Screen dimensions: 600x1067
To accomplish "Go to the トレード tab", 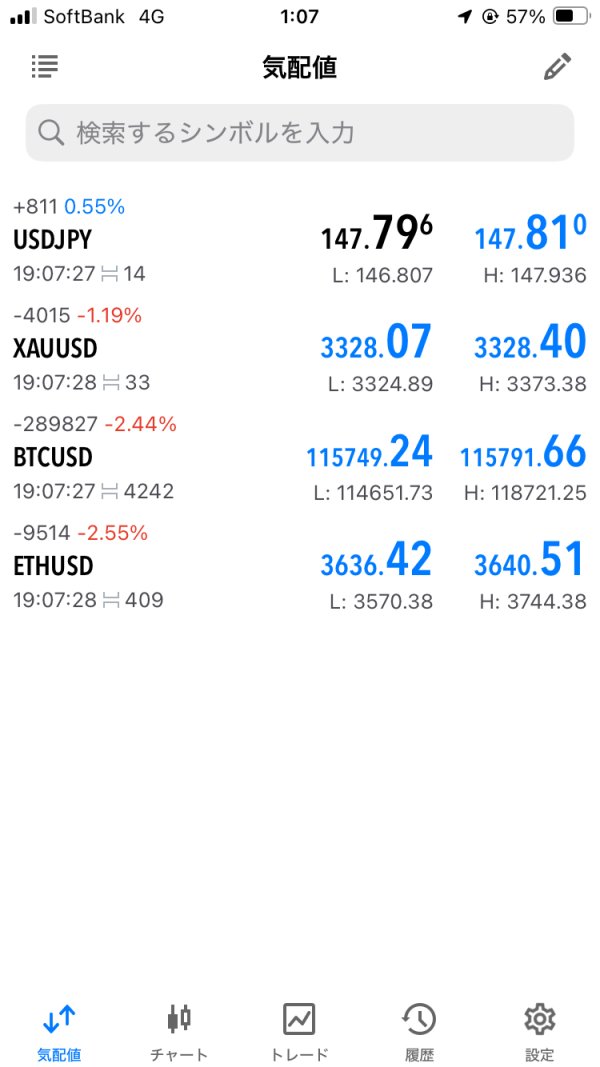I will coord(299,1031).
